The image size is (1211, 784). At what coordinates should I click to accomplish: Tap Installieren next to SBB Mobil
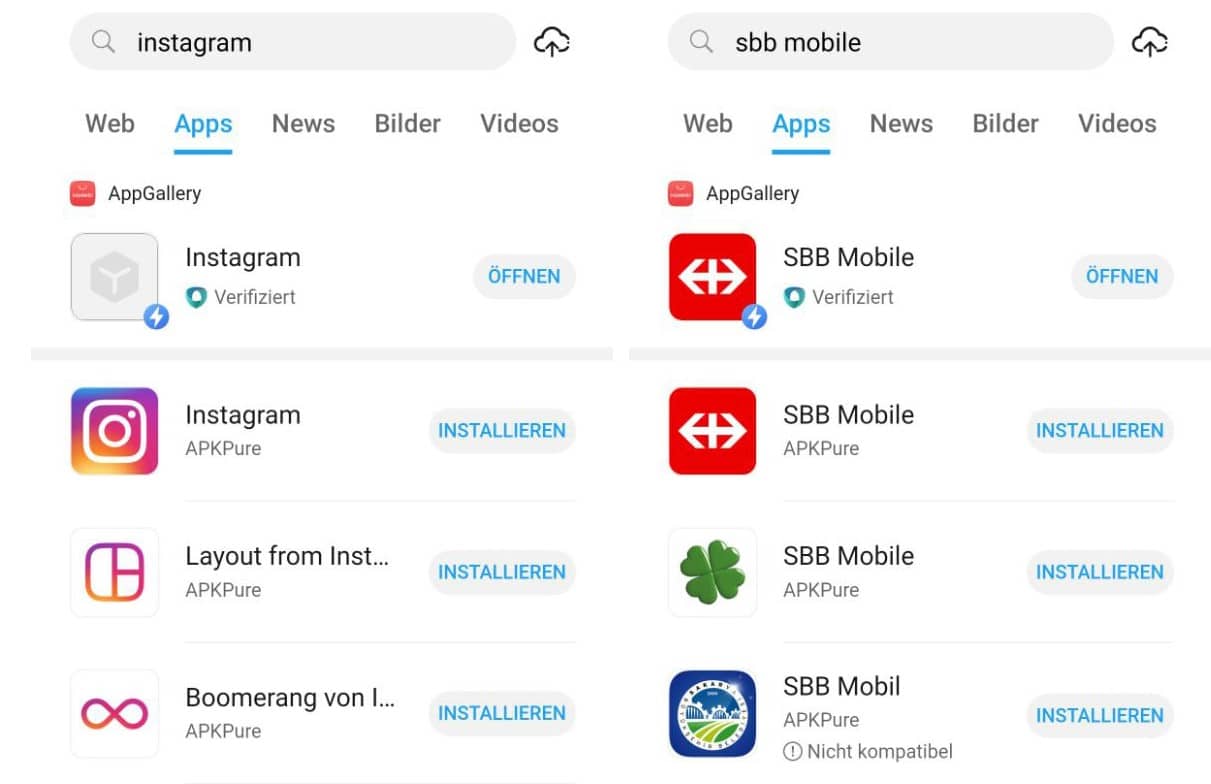(1099, 715)
